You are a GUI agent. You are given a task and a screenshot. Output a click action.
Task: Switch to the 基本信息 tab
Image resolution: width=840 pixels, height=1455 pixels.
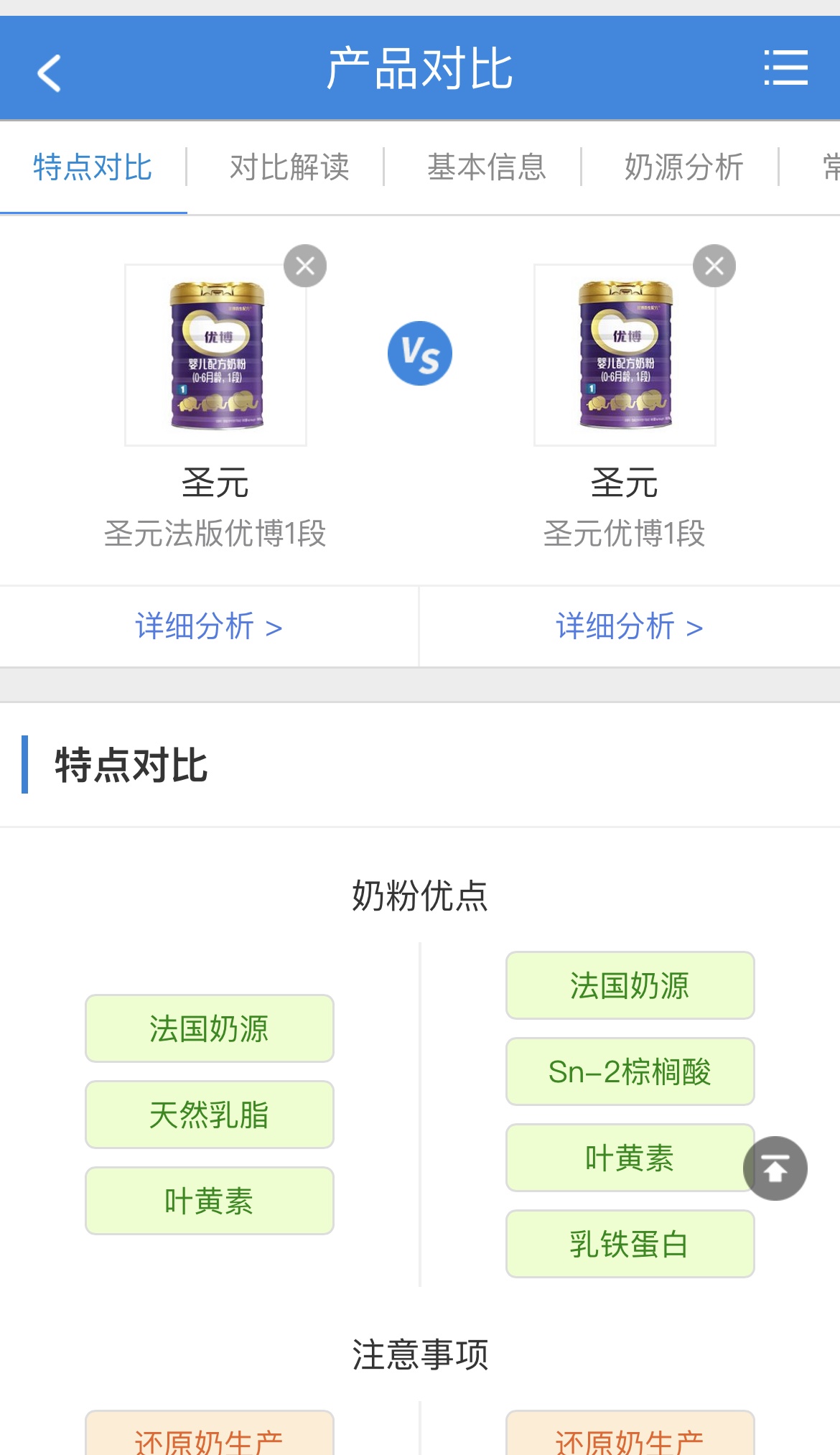pyautogui.click(x=487, y=167)
